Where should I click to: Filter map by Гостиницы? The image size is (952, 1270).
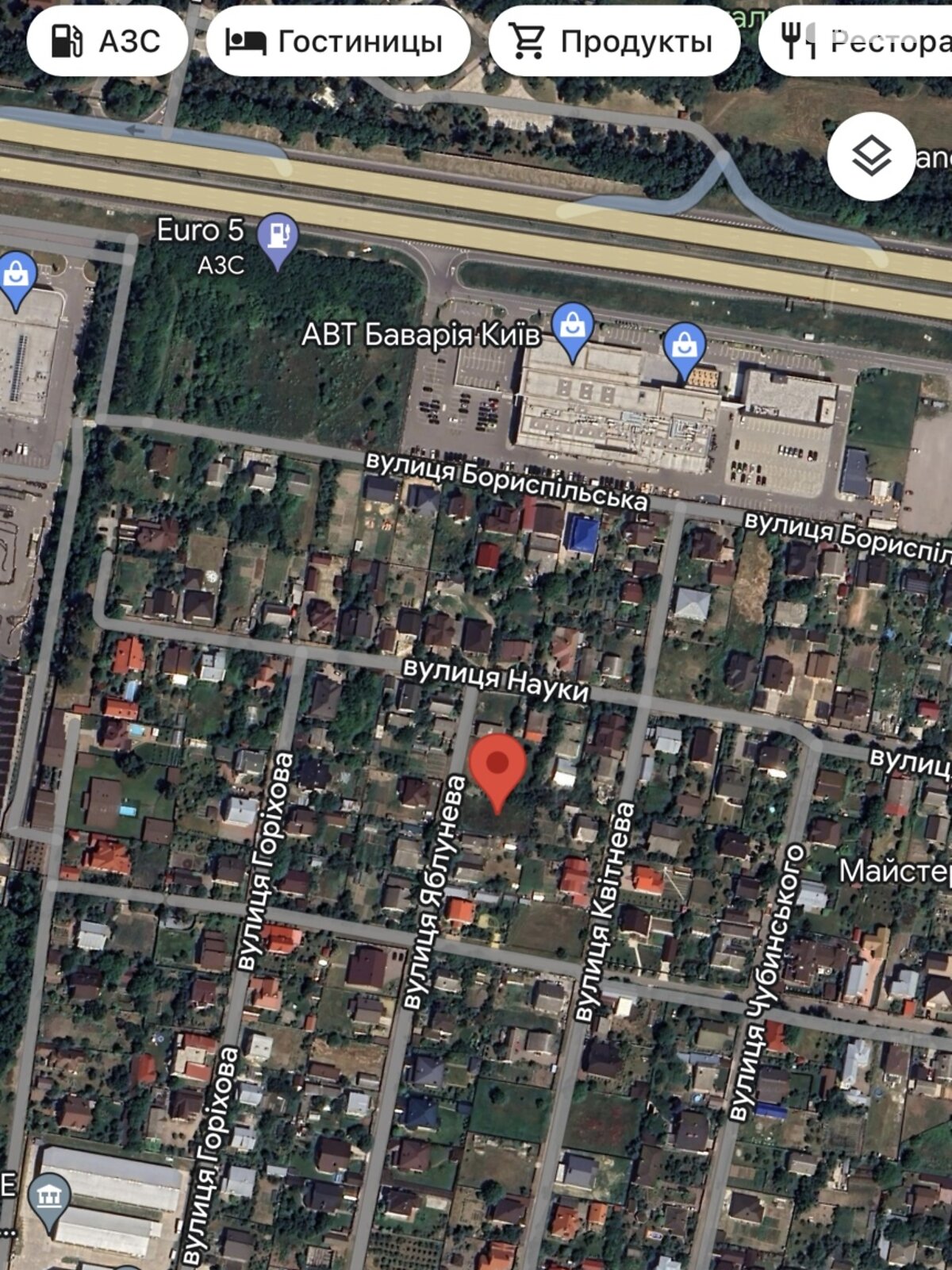coord(338,41)
